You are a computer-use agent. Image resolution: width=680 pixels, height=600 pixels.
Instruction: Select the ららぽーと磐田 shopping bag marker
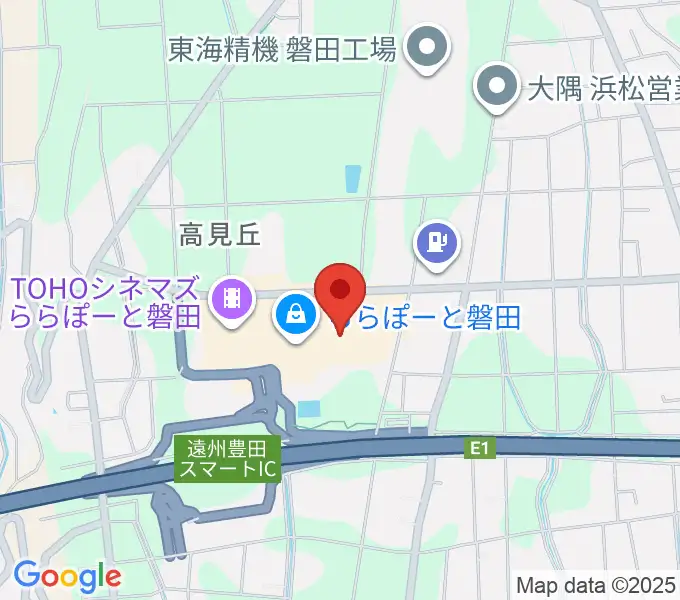pyautogui.click(x=297, y=315)
